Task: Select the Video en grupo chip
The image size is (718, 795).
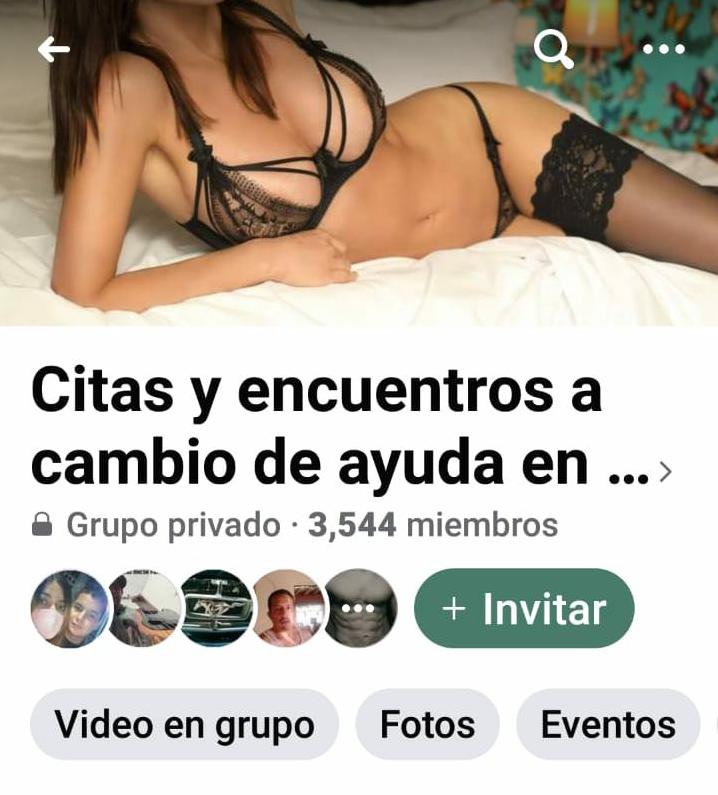Action: pos(184,725)
